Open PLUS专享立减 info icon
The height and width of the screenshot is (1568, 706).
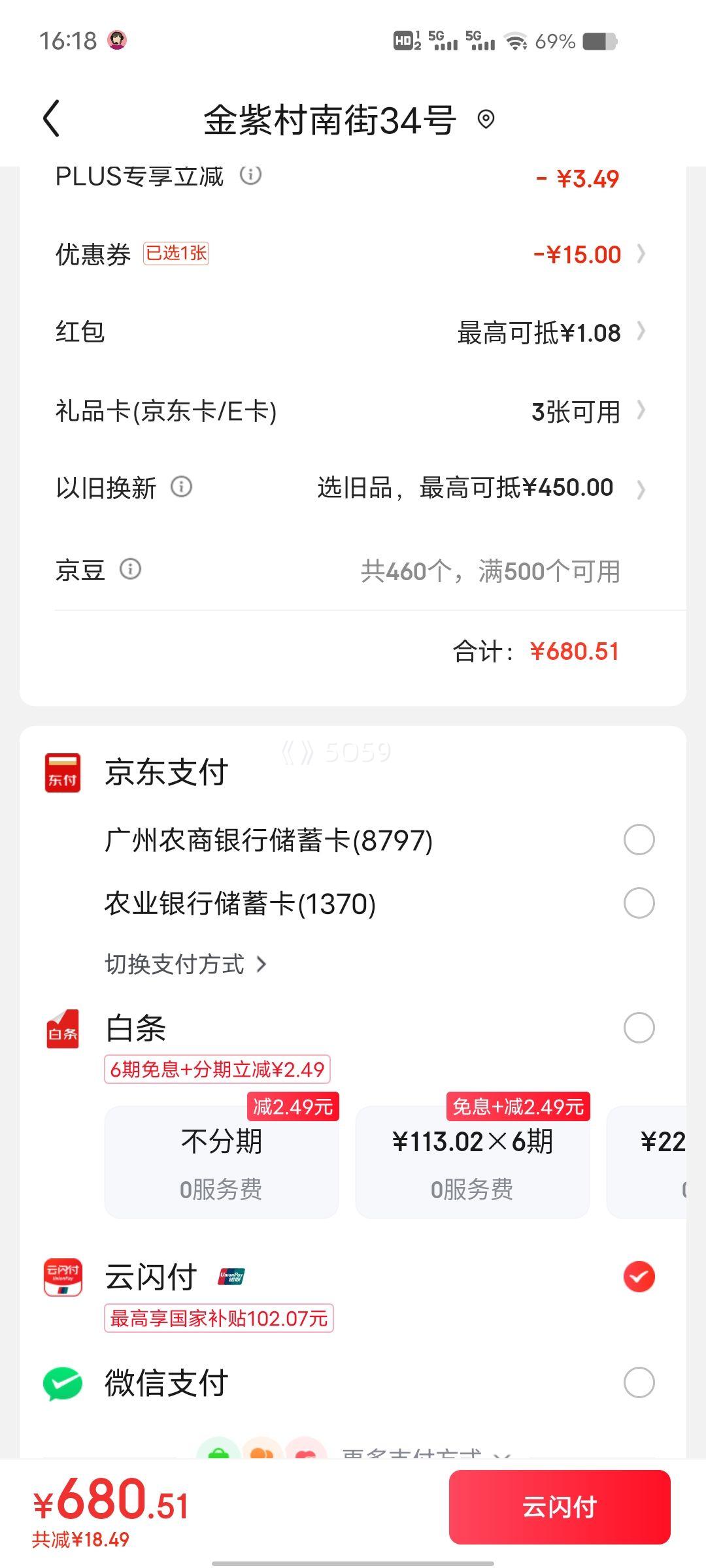pyautogui.click(x=250, y=175)
